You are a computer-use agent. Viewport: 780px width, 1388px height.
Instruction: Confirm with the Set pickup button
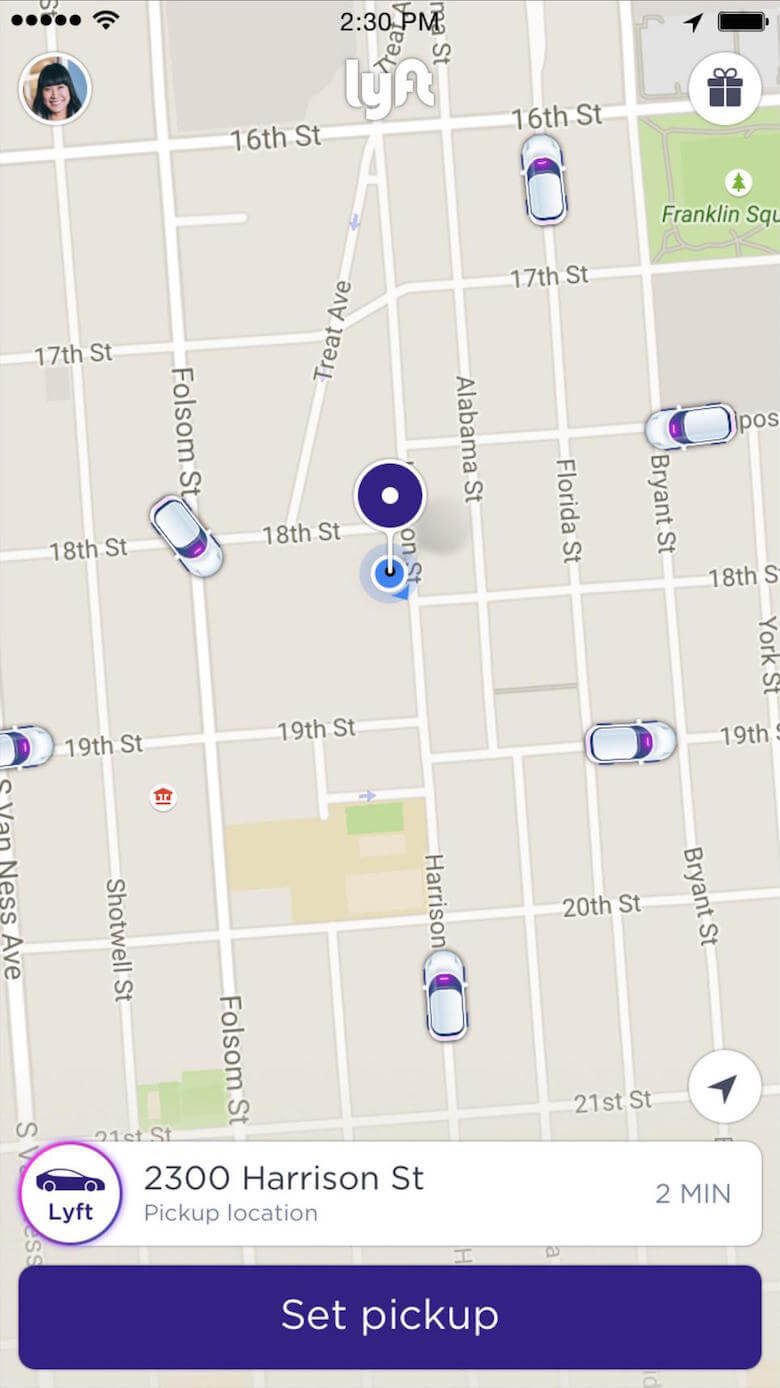pyautogui.click(x=390, y=1316)
